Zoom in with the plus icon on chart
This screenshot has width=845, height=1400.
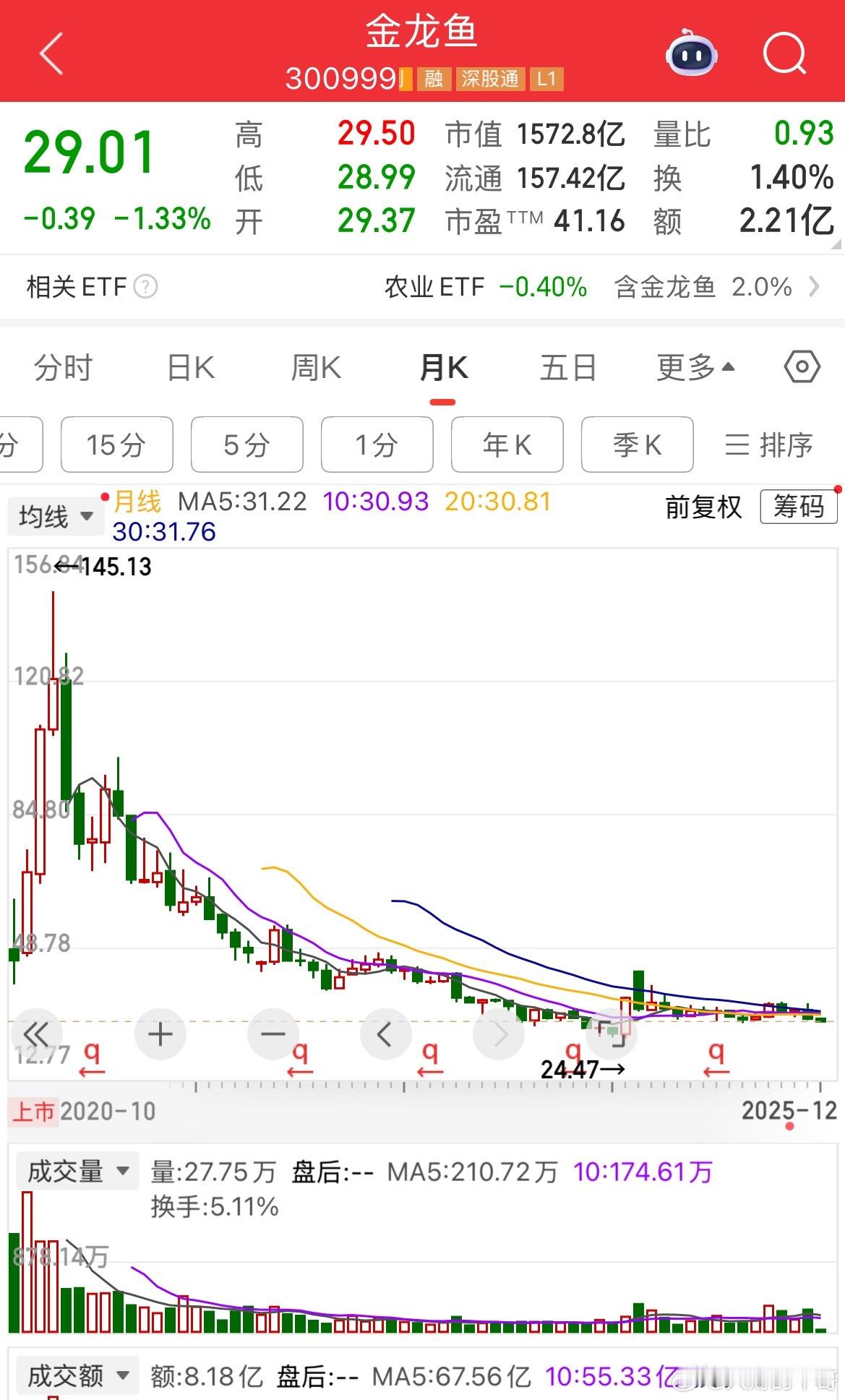click(160, 1034)
